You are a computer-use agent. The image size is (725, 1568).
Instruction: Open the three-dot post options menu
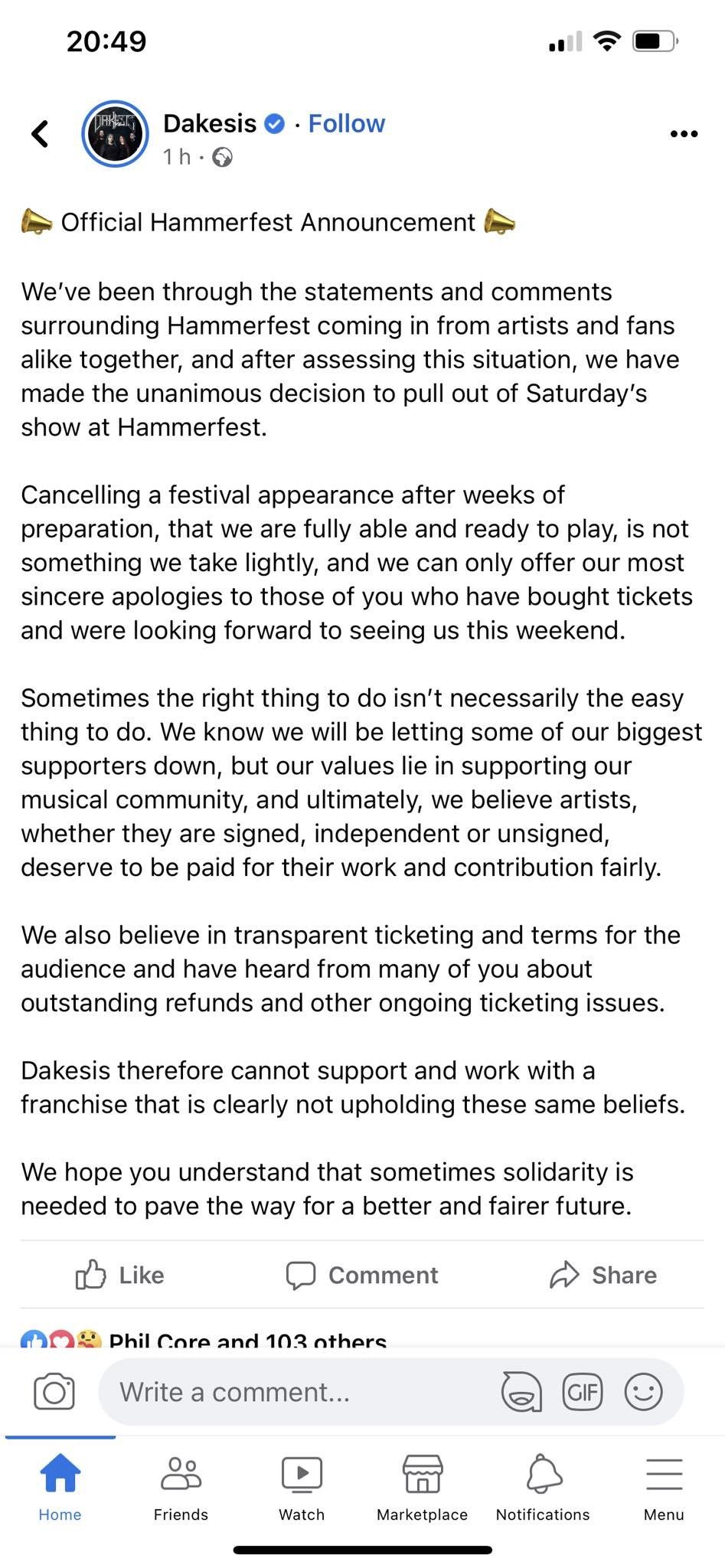point(684,134)
